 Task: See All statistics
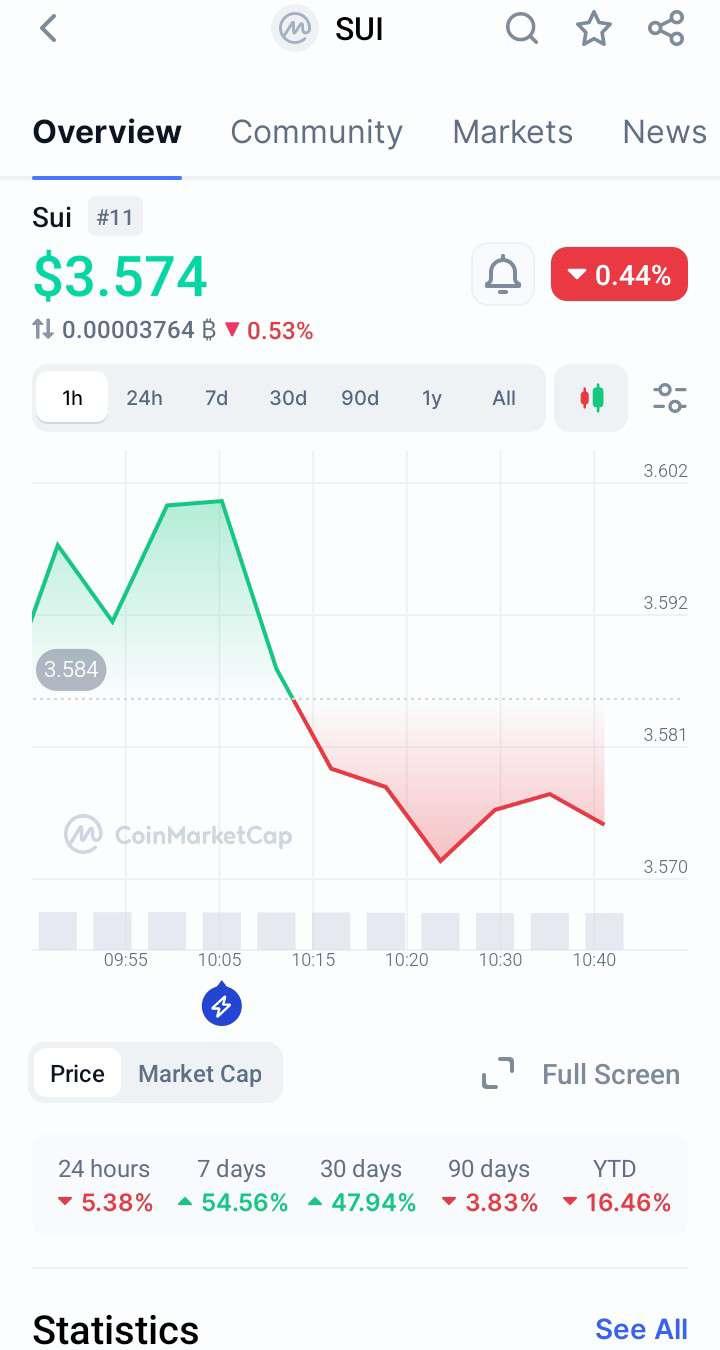(x=641, y=1329)
